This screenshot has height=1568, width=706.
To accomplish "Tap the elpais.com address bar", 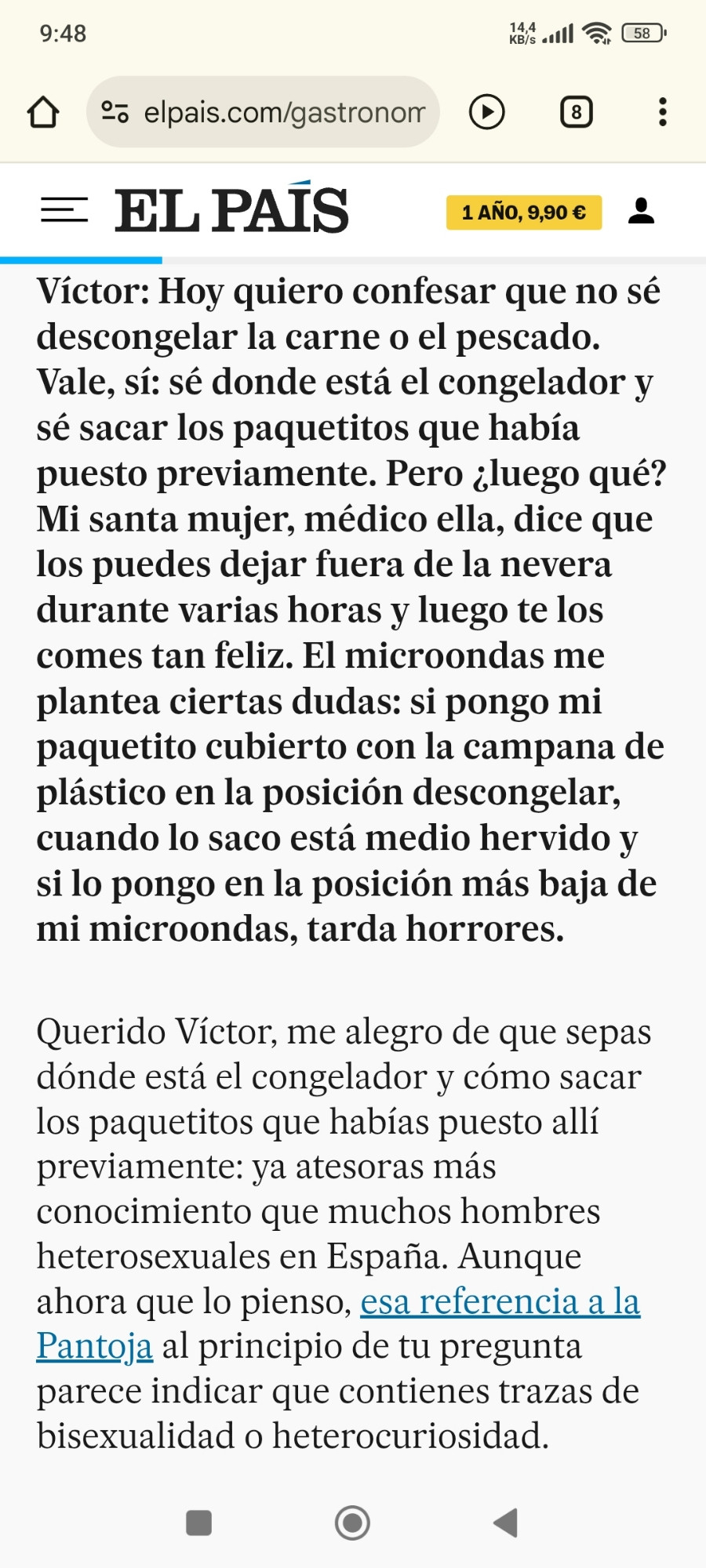I will click(x=282, y=112).
